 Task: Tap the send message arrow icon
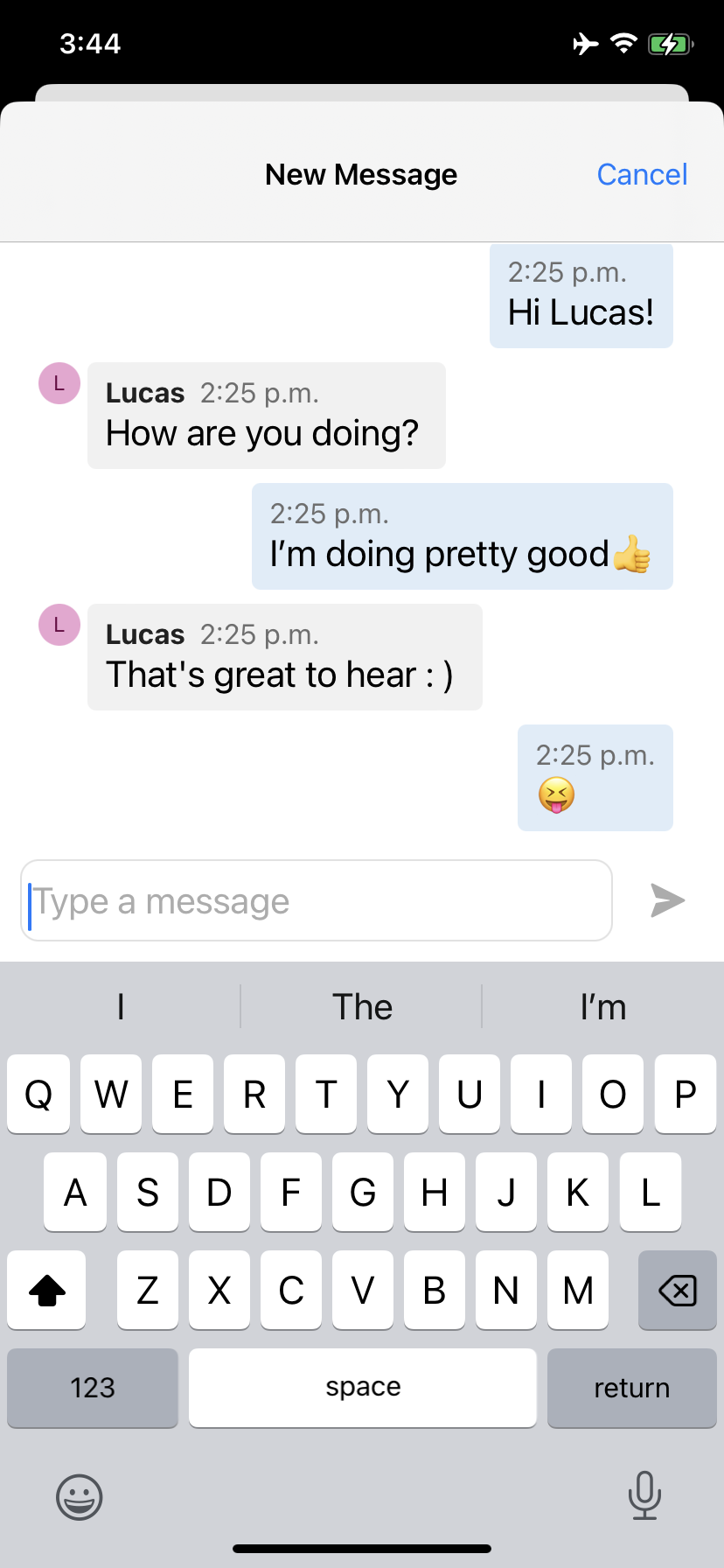click(667, 900)
